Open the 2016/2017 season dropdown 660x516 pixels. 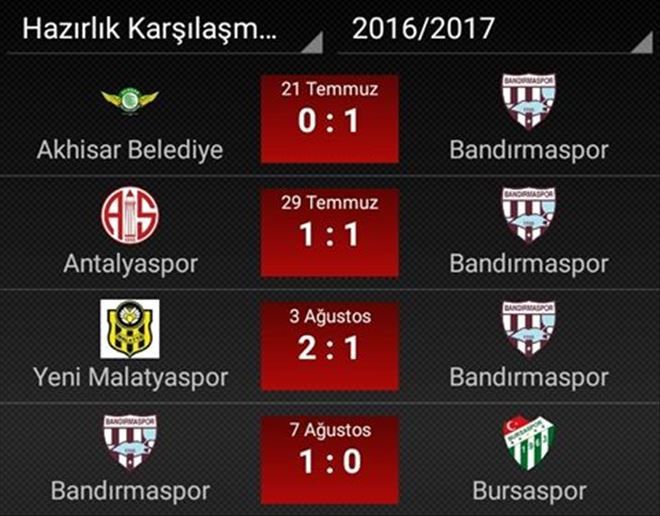495,28
